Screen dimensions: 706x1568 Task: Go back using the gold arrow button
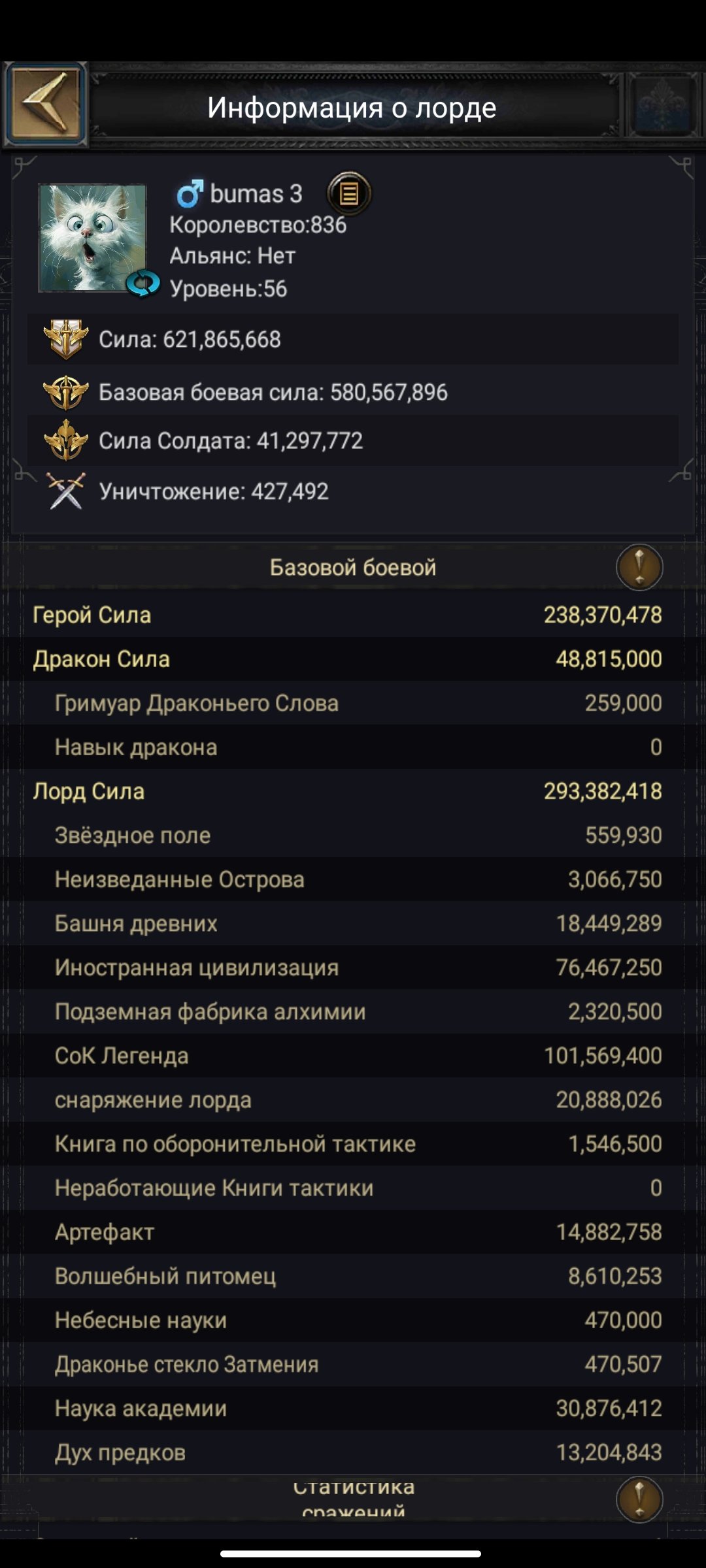(x=46, y=103)
